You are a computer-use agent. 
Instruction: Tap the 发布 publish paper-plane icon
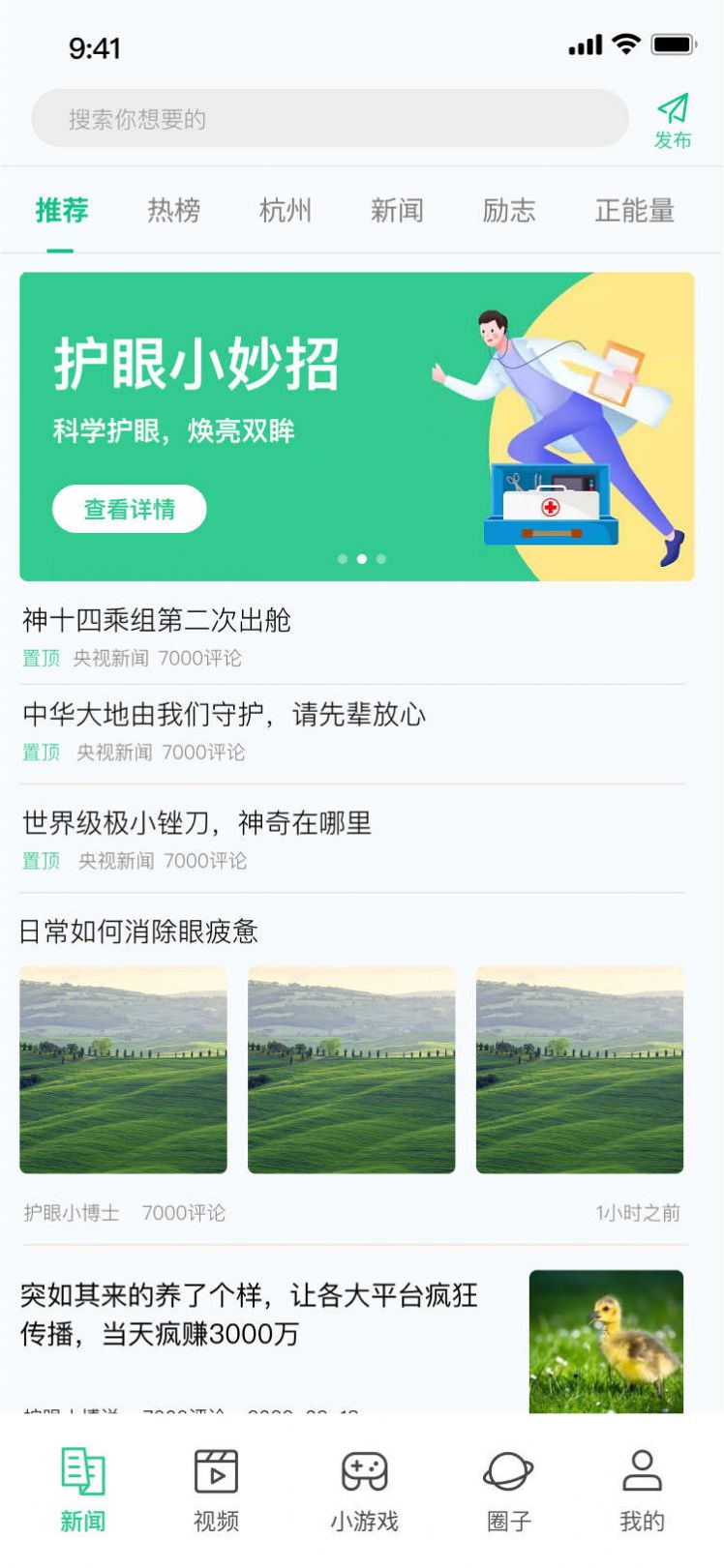click(x=678, y=110)
